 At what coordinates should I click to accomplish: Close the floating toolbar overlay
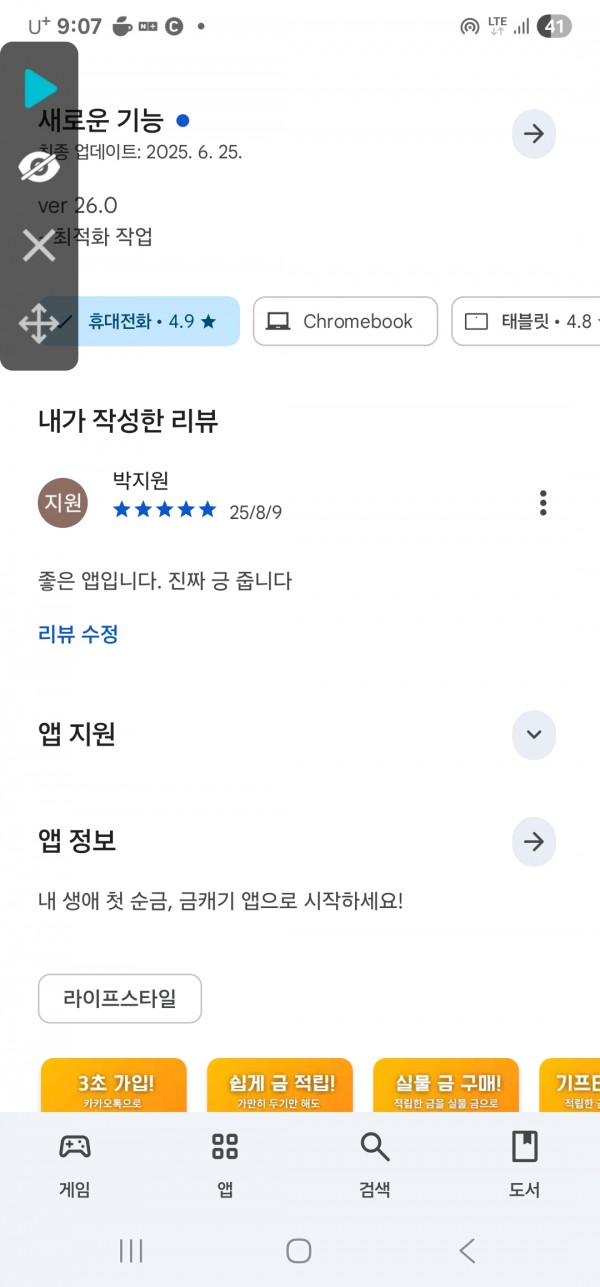pyautogui.click(x=39, y=245)
